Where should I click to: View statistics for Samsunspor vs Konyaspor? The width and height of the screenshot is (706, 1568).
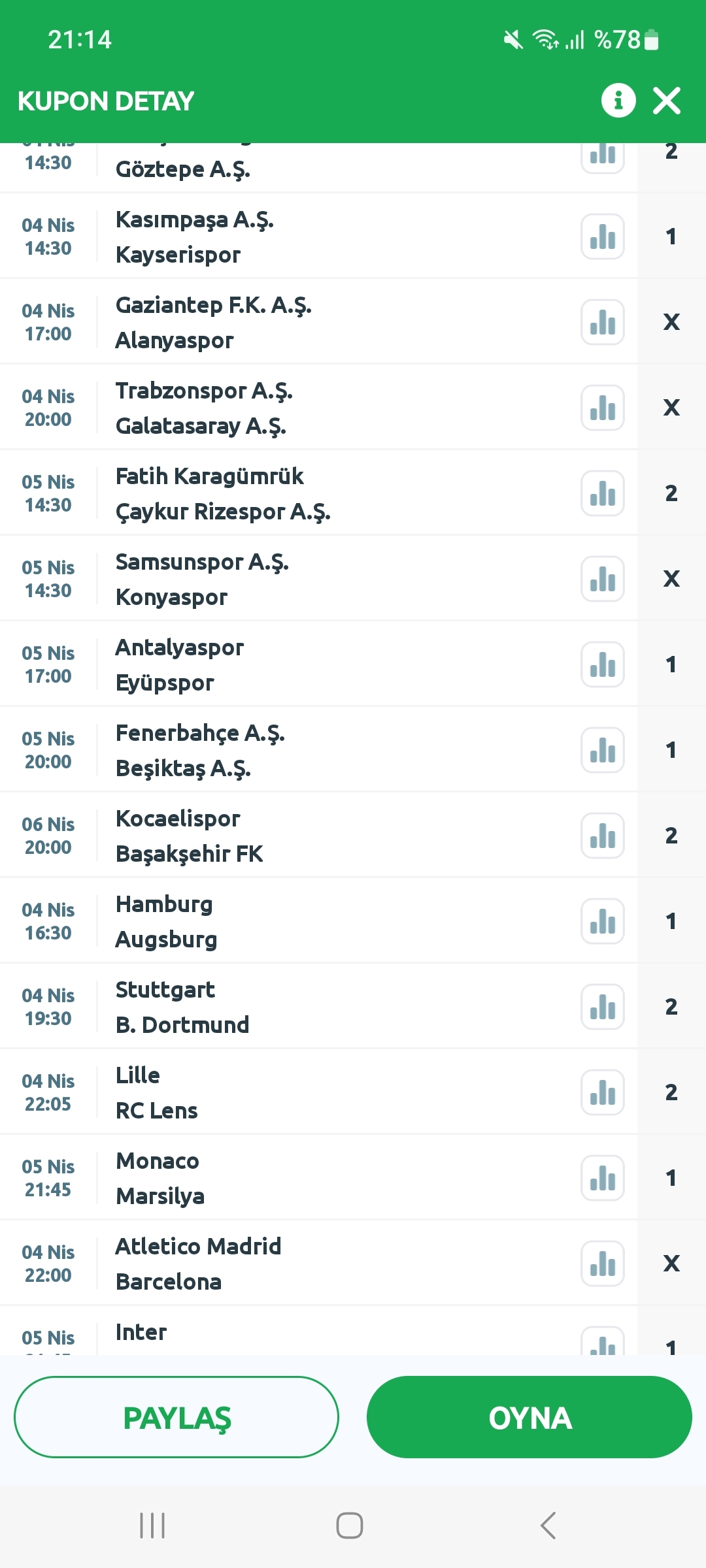pyautogui.click(x=602, y=579)
